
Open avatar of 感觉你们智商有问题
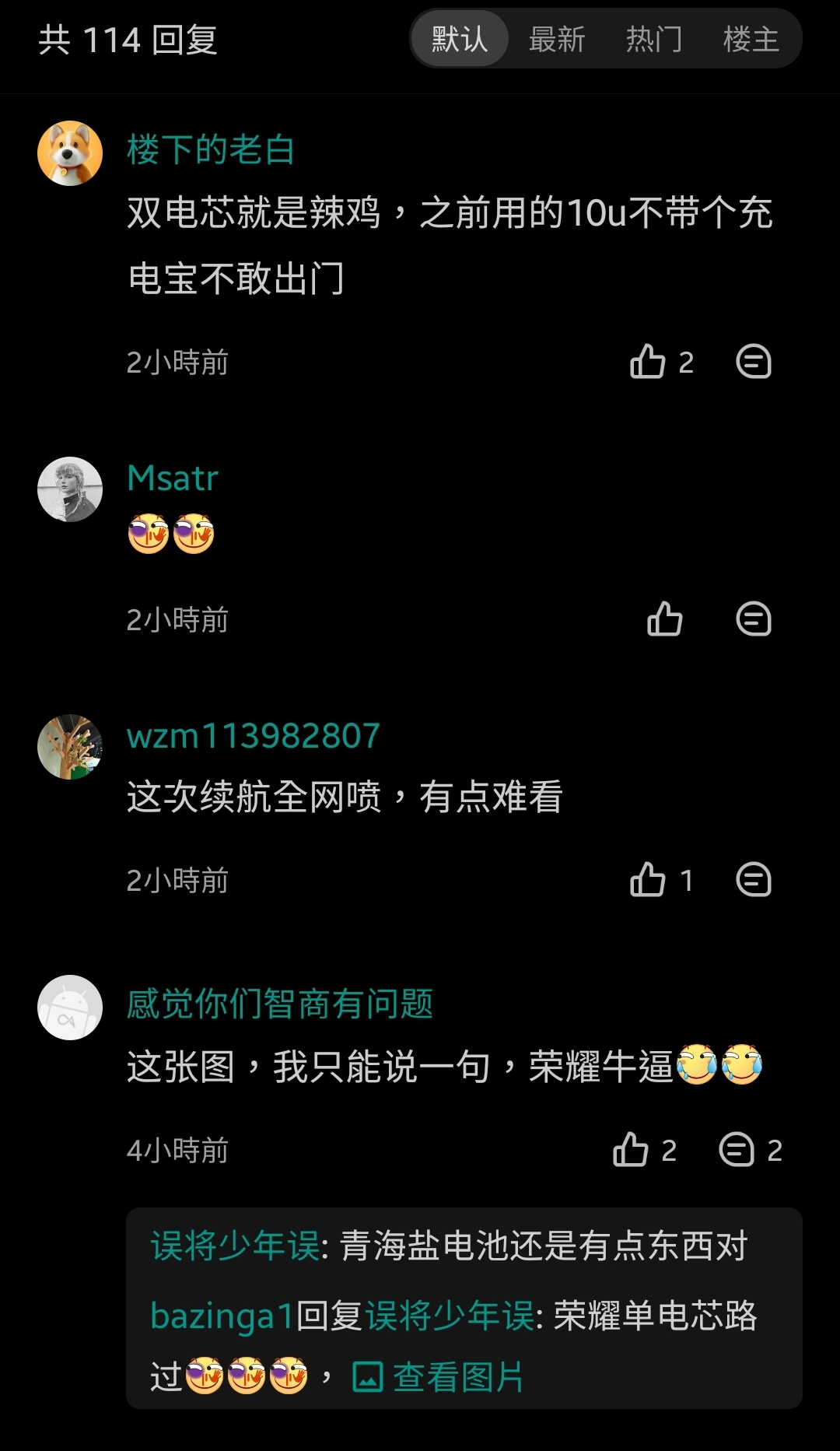click(x=70, y=1008)
